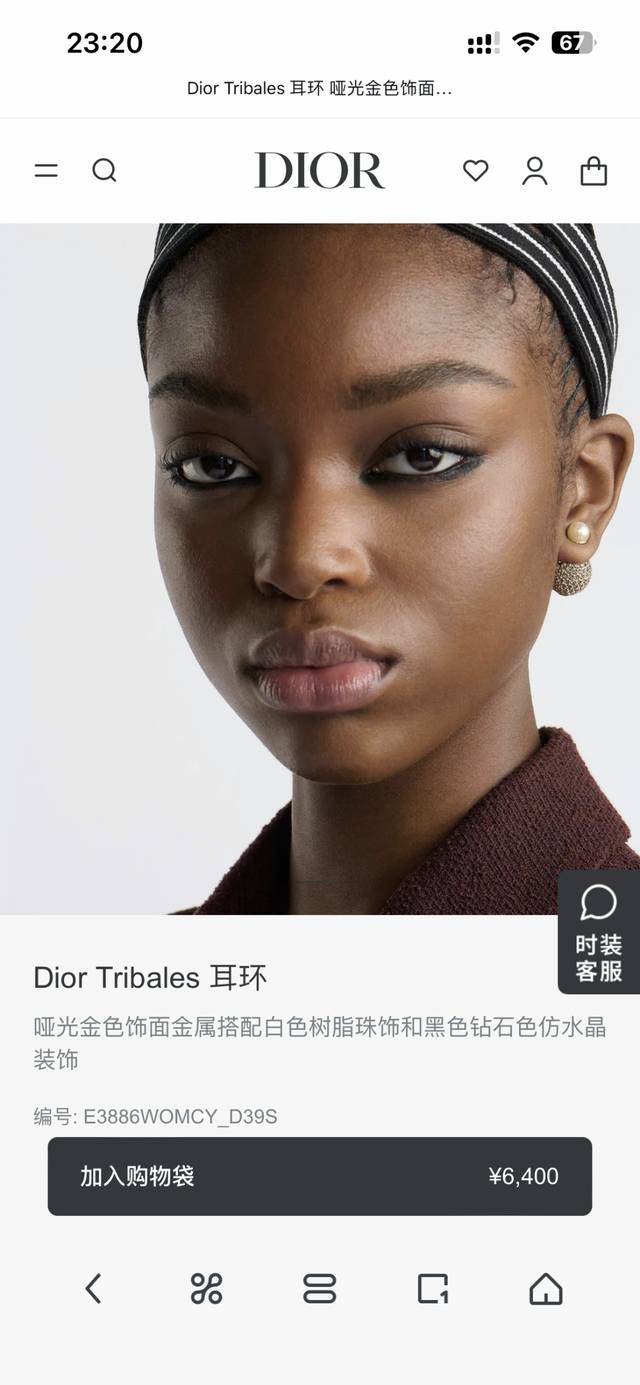
Task: Open 时装客服 customer service chat
Action: coord(599,931)
